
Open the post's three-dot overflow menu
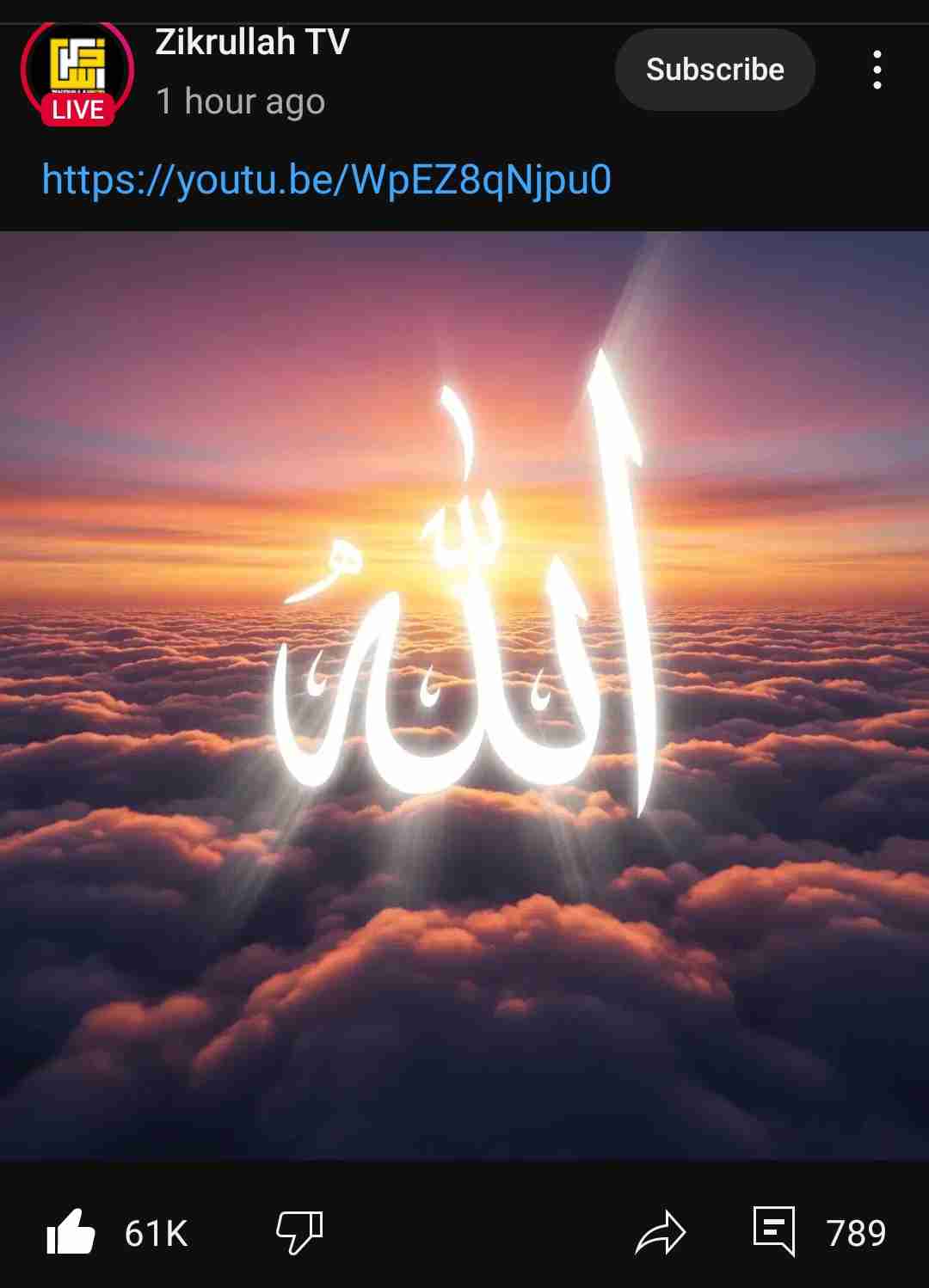point(877,70)
